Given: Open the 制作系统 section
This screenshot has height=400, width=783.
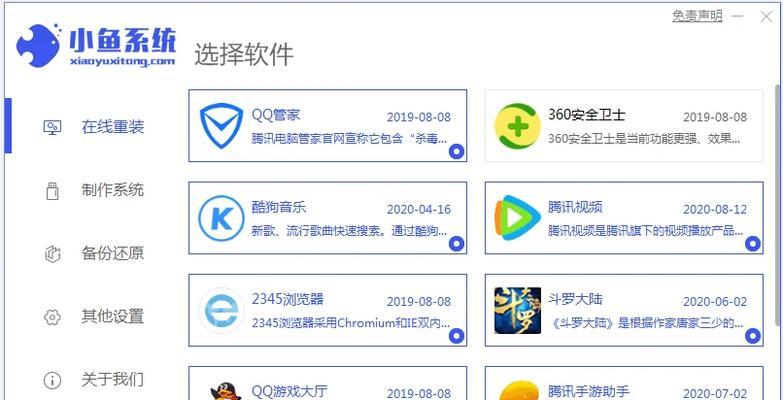Looking at the screenshot, I should [112, 190].
